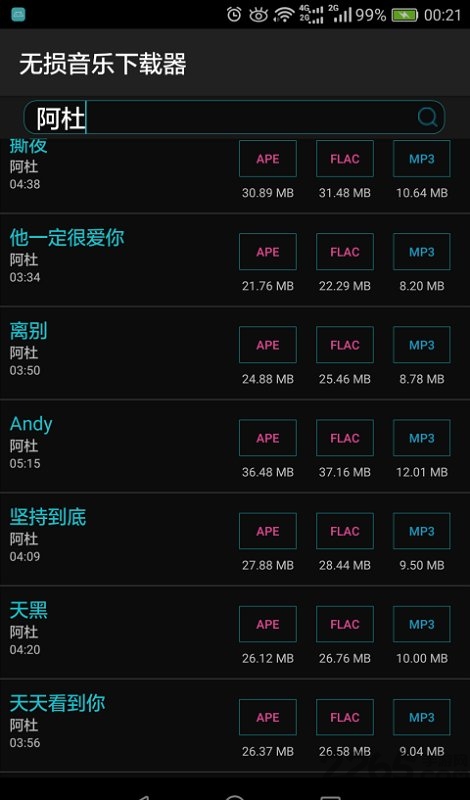Screen dimensions: 470x800
Task: Download Andy as APE
Action: point(268,438)
